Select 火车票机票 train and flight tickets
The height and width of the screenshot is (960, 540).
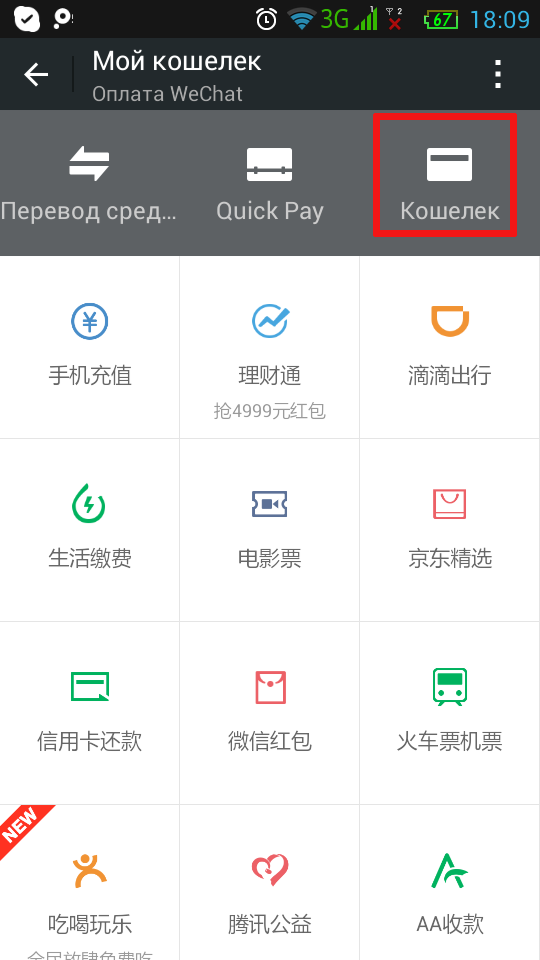tap(450, 713)
